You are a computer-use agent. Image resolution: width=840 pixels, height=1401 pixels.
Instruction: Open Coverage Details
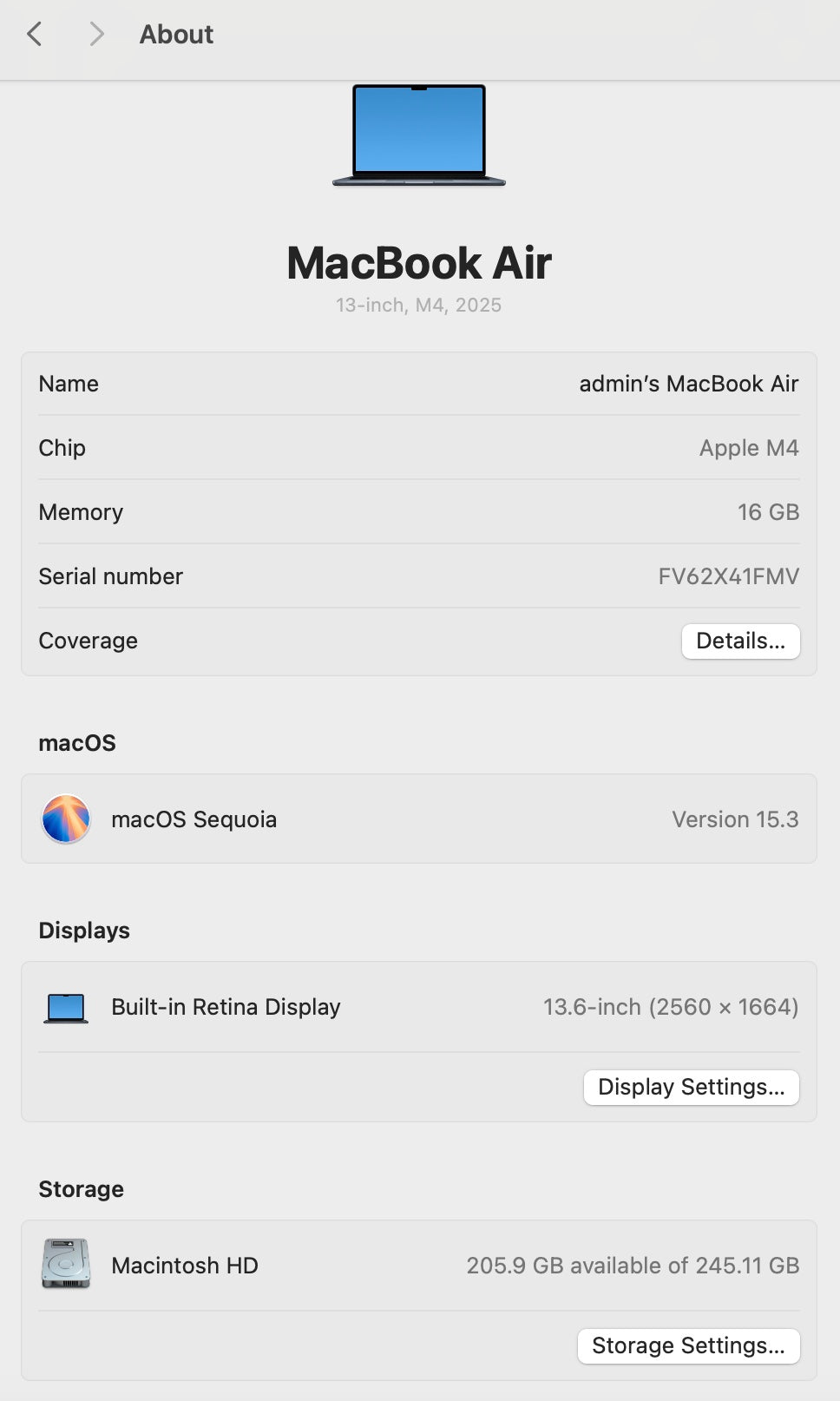[x=740, y=641]
